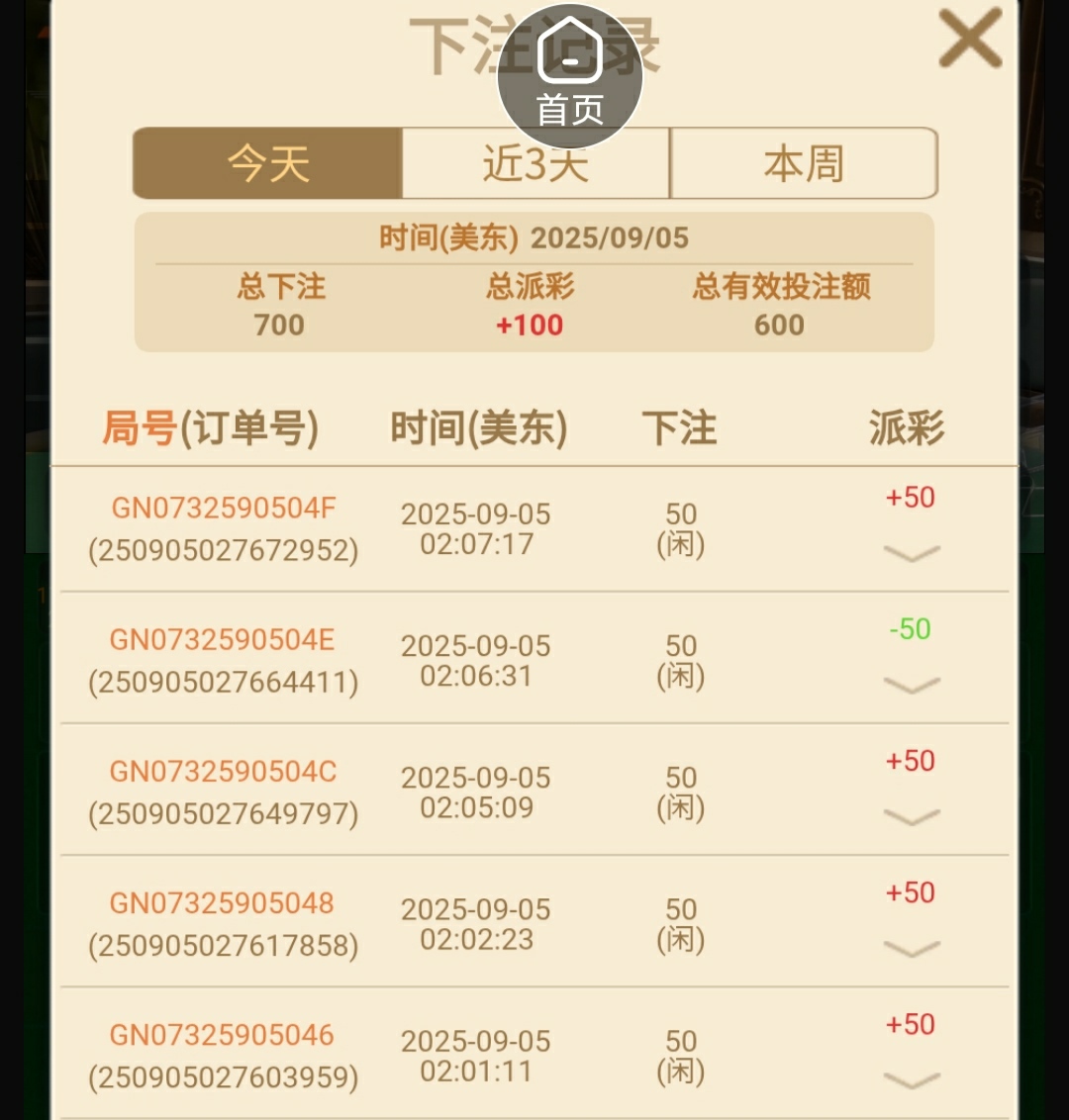Screen dimensions: 1069x1120
Task: Expand details for order GN07325905048
Action: click(911, 948)
